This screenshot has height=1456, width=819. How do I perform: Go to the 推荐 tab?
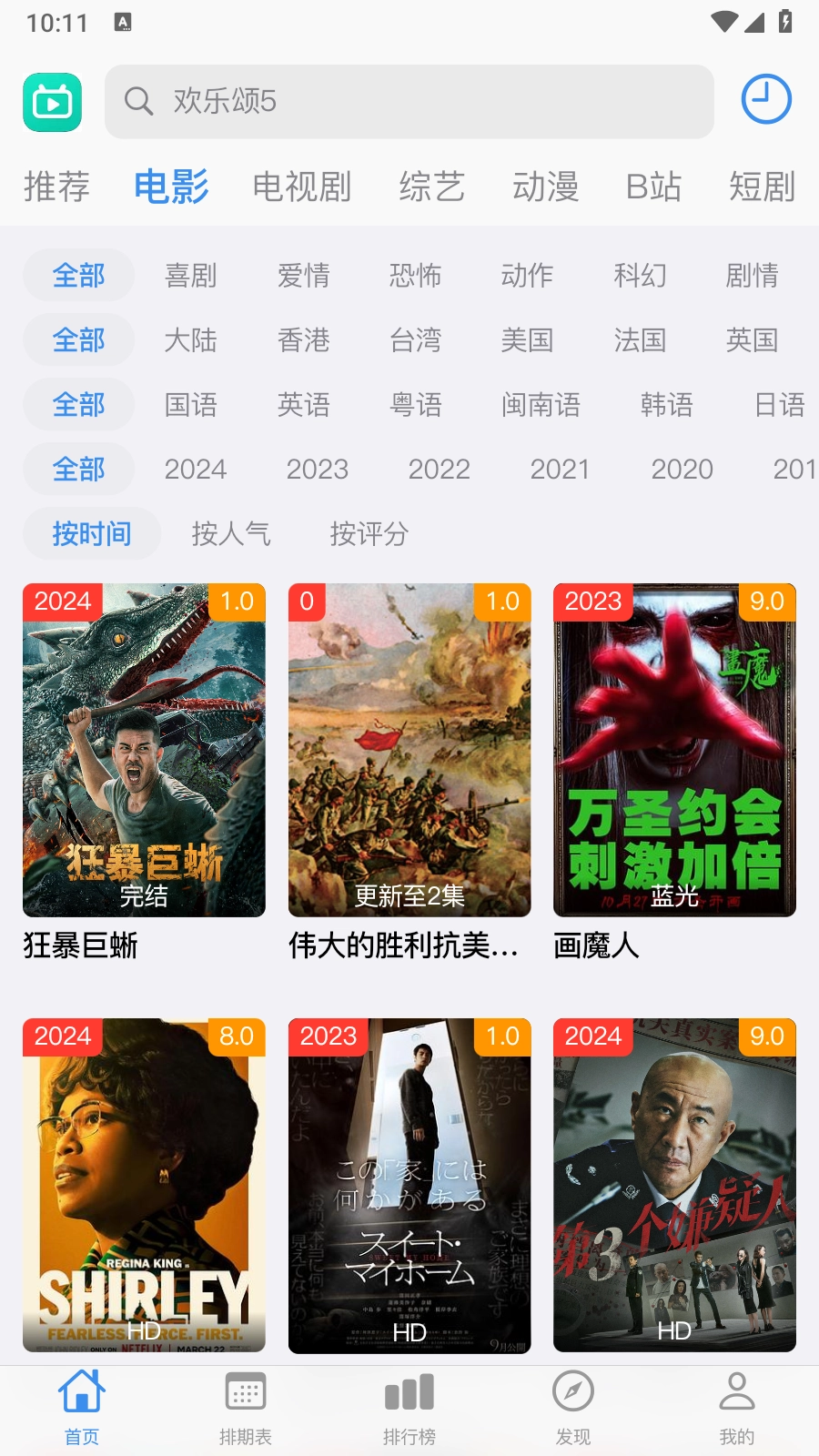point(56,187)
